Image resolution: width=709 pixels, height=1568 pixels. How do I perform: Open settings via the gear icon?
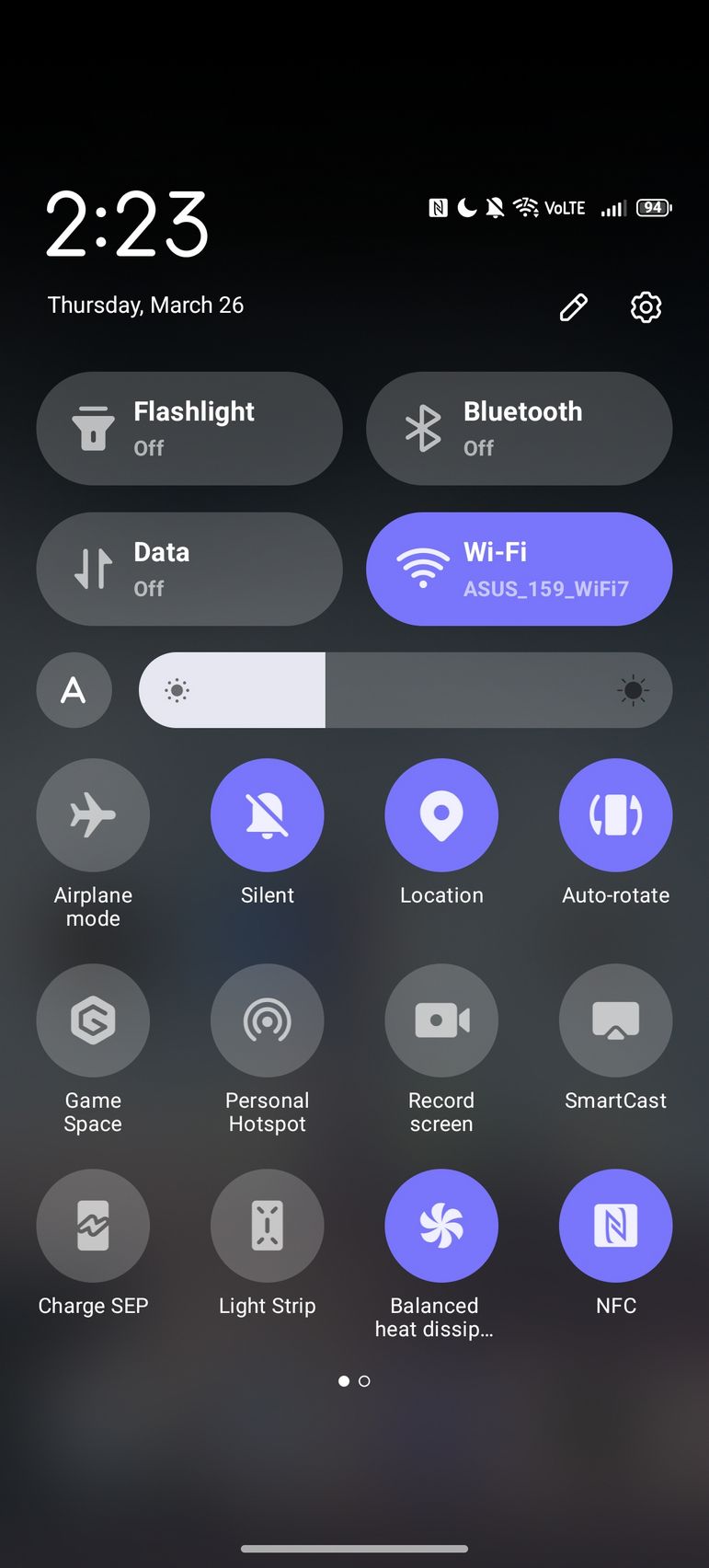point(646,307)
